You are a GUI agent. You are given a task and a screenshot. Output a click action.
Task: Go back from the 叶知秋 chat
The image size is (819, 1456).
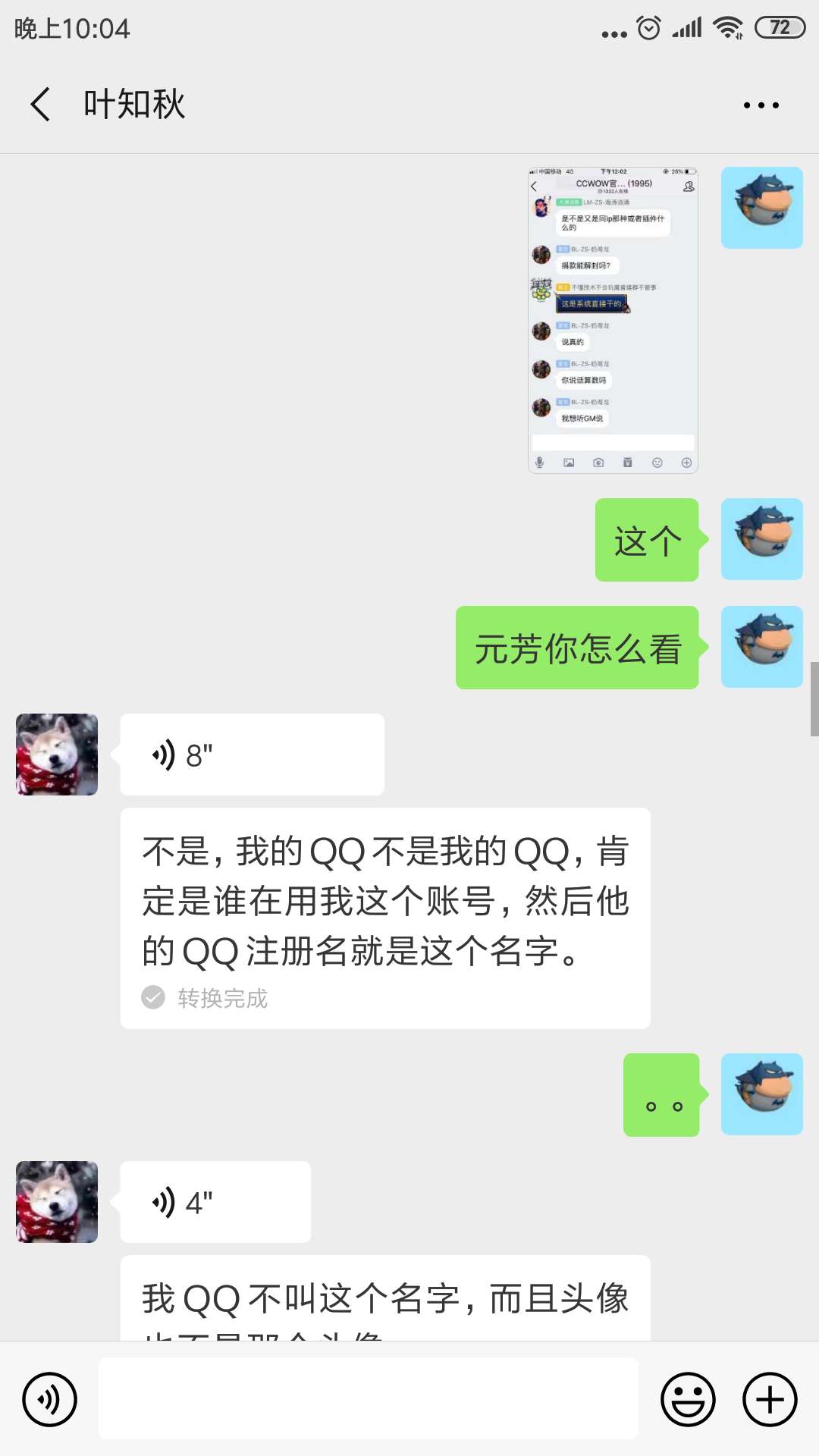pos(41,104)
